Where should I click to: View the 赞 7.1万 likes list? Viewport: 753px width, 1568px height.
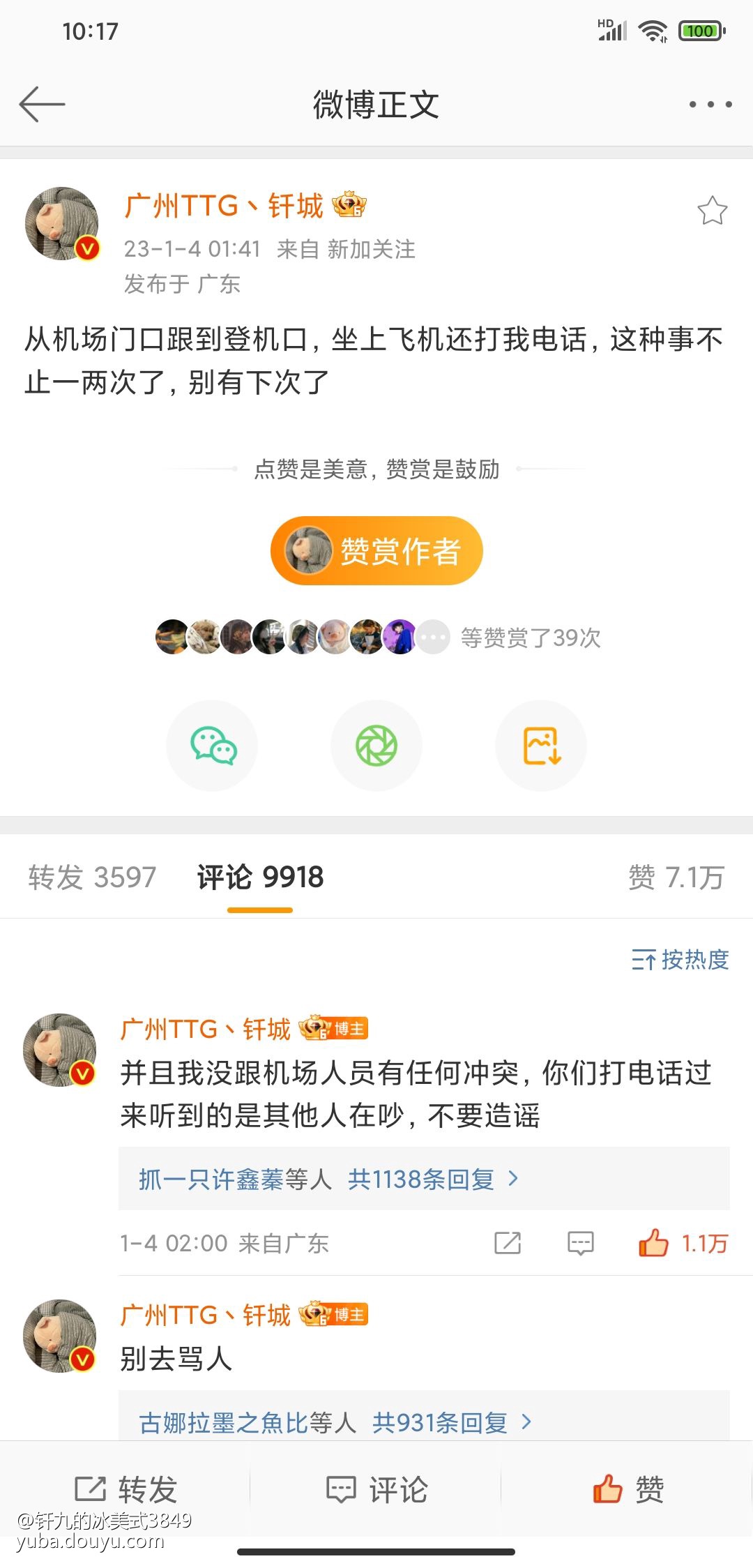(x=676, y=877)
